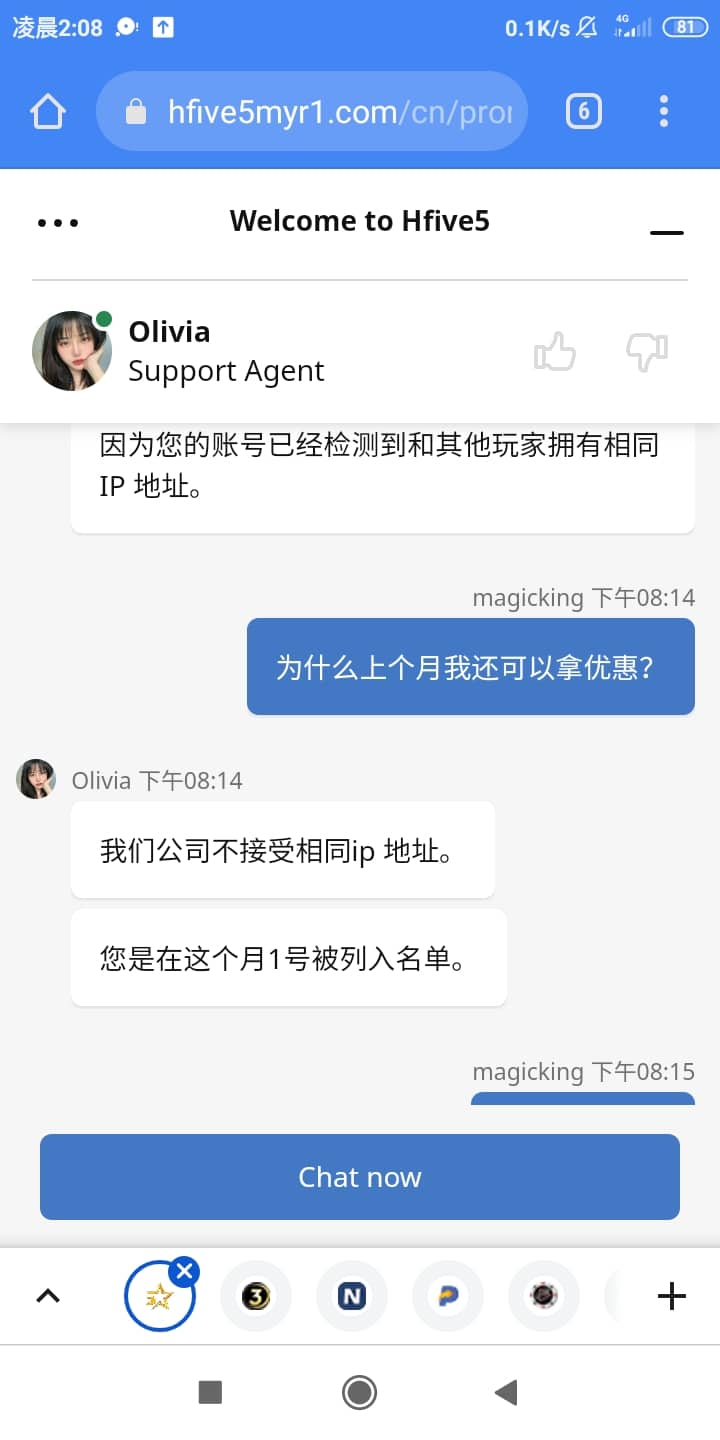Open the browser tab switcher

[584, 112]
